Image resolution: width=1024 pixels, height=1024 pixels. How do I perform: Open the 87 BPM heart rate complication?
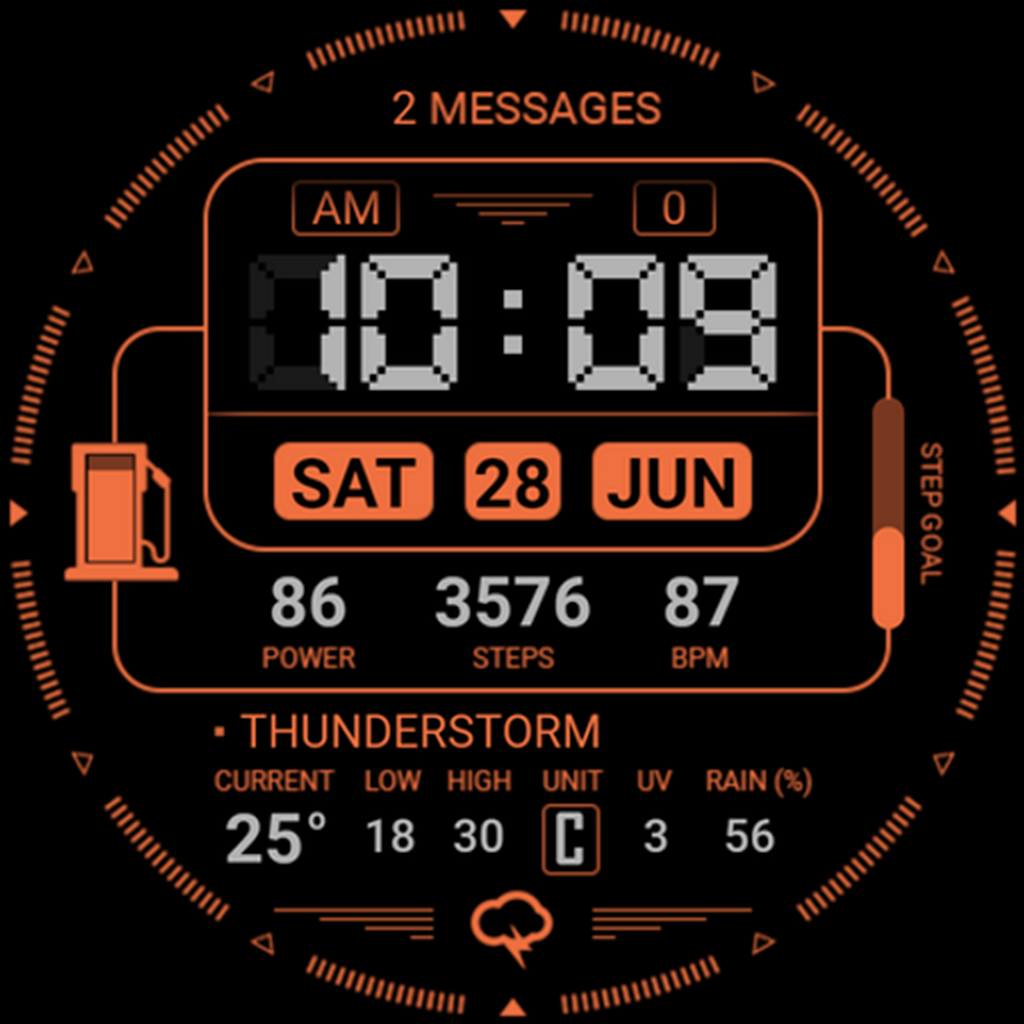[700, 620]
